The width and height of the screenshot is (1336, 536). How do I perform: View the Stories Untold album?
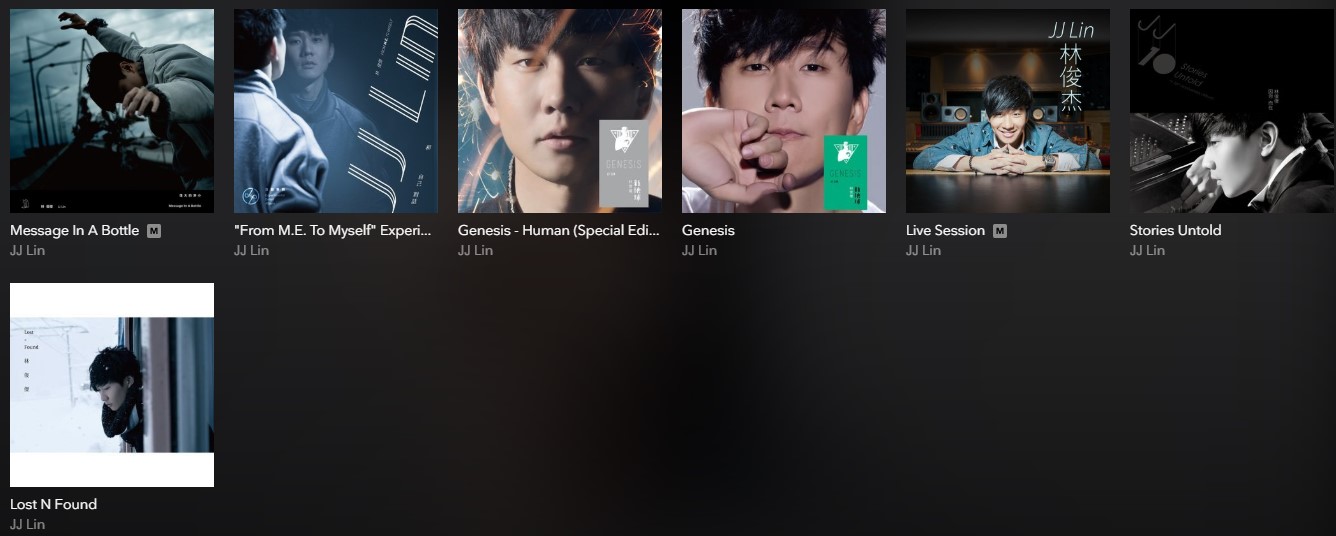(1232, 111)
